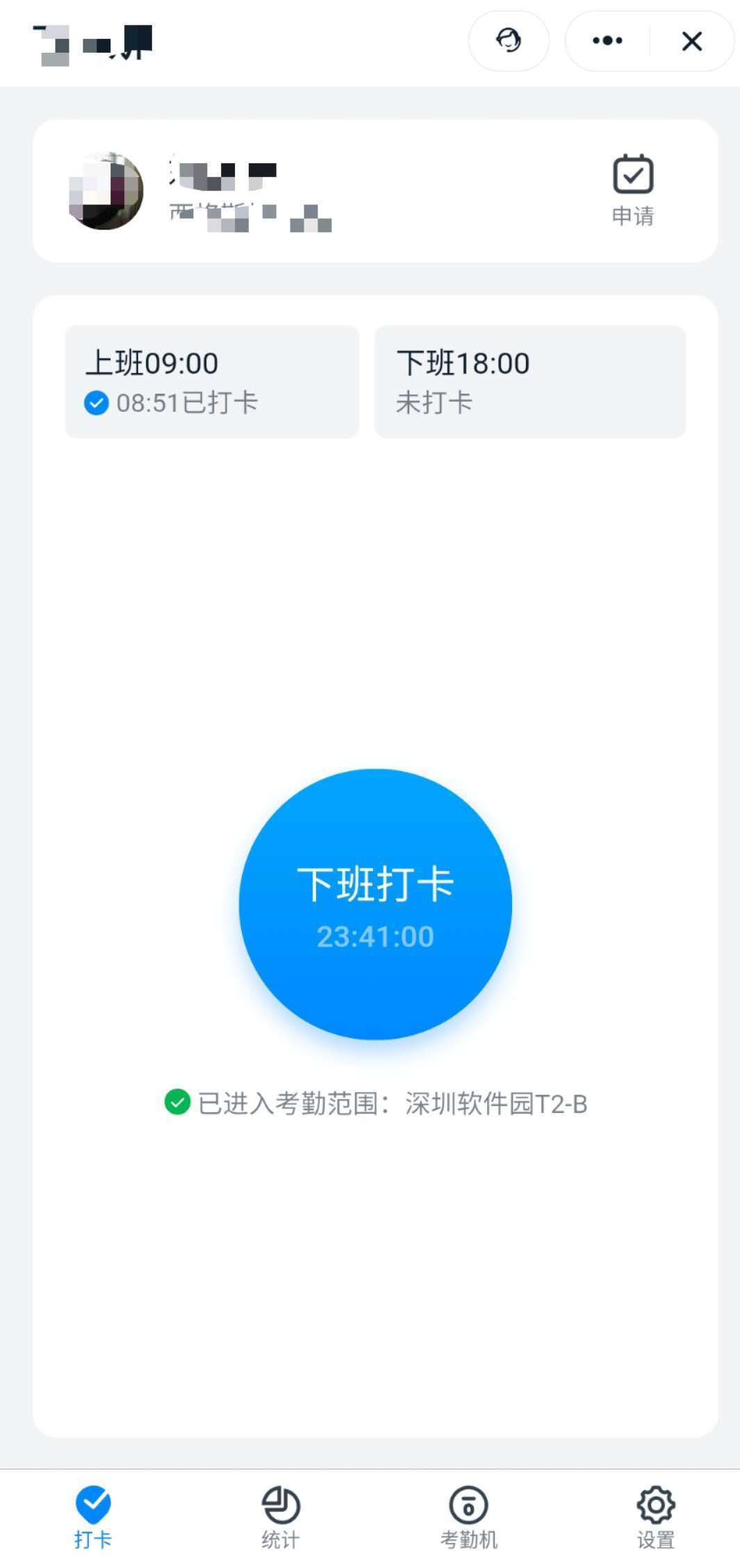Screen dimensions: 740x1568
Task: Tap the 下班打卡 clock-out button
Action: coord(375,904)
